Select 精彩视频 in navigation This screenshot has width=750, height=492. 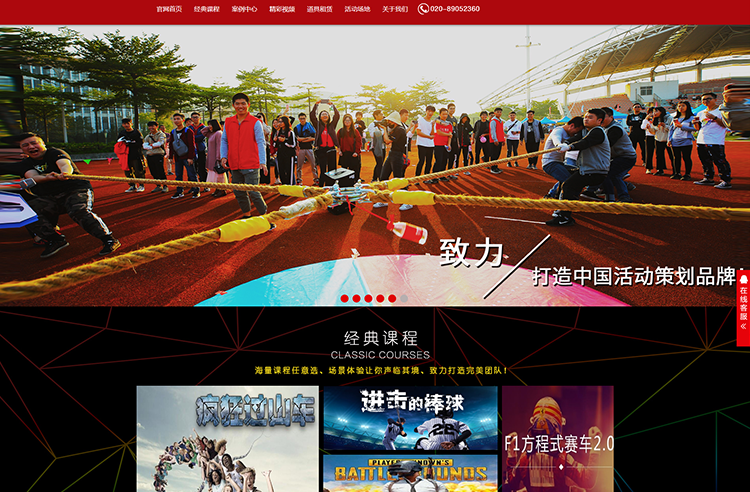click(282, 9)
